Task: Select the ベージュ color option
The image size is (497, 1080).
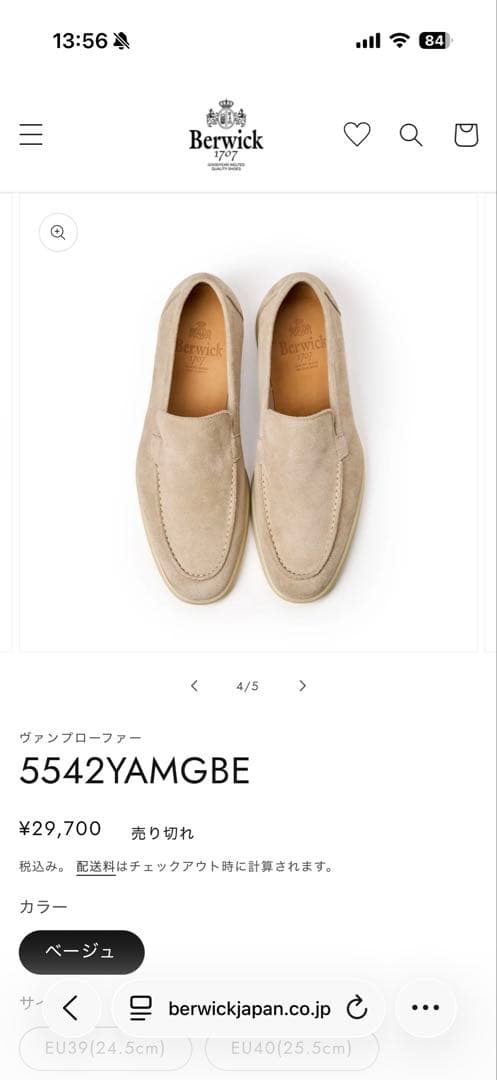Action: click(81, 952)
